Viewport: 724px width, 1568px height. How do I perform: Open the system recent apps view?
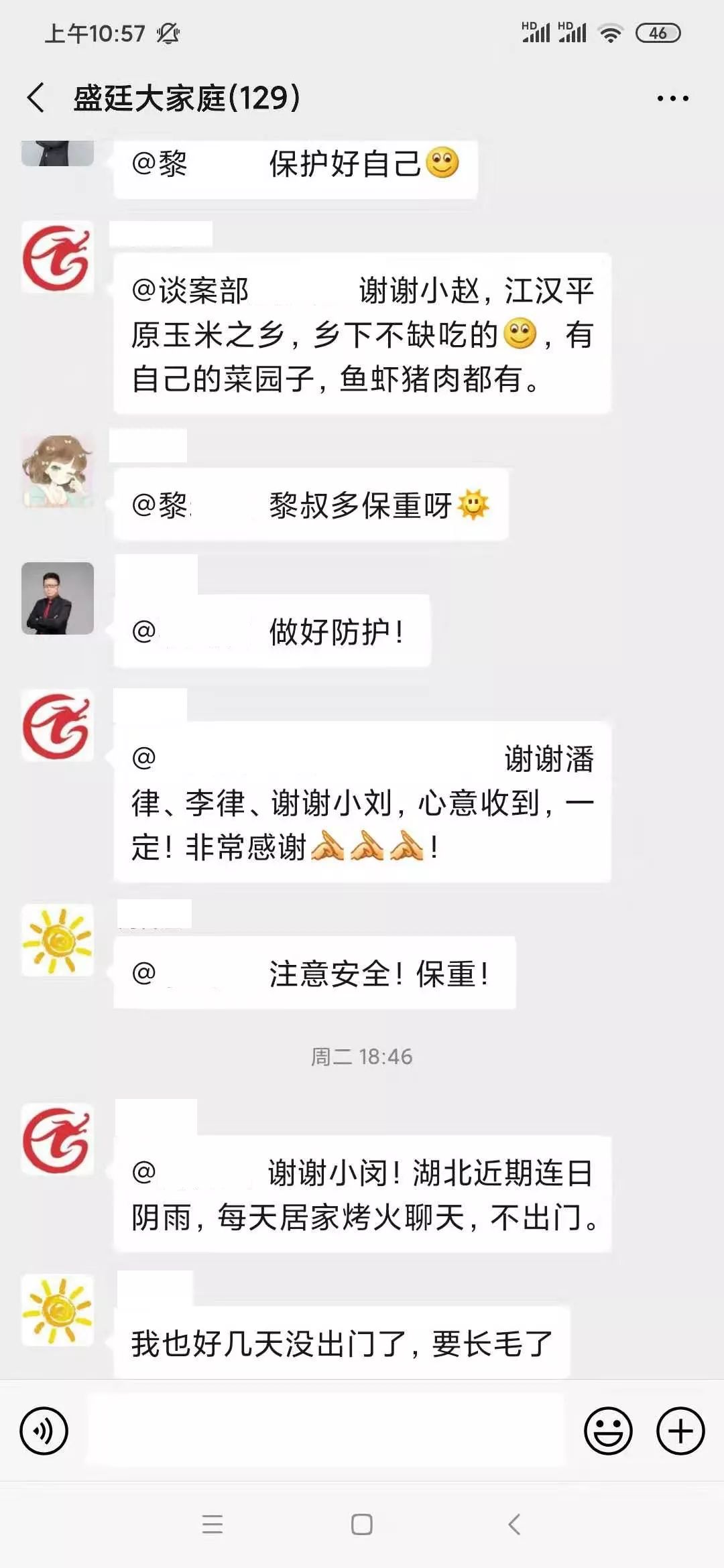pos(213,1524)
